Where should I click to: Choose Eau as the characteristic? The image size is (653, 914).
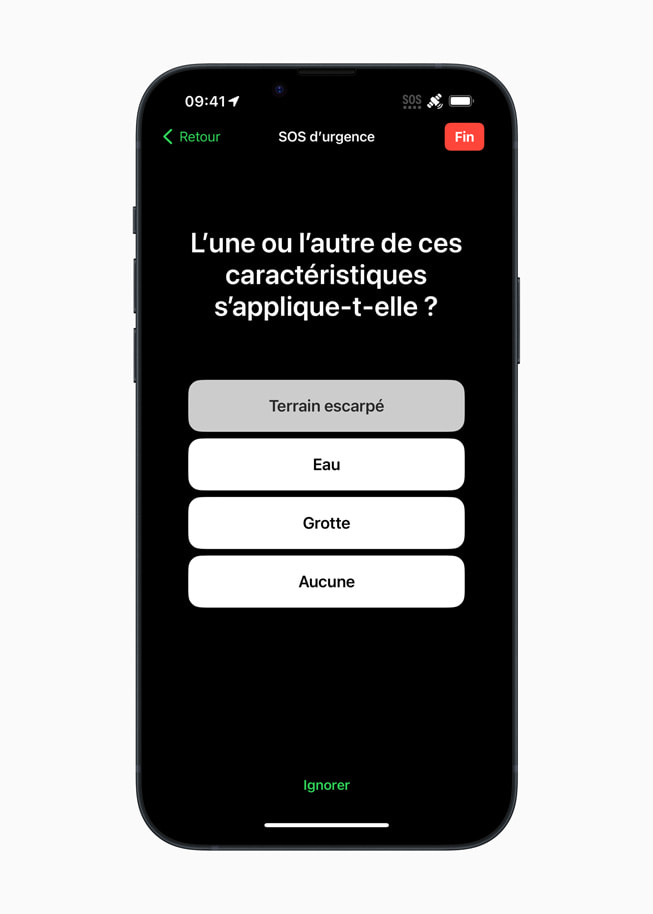pos(326,465)
